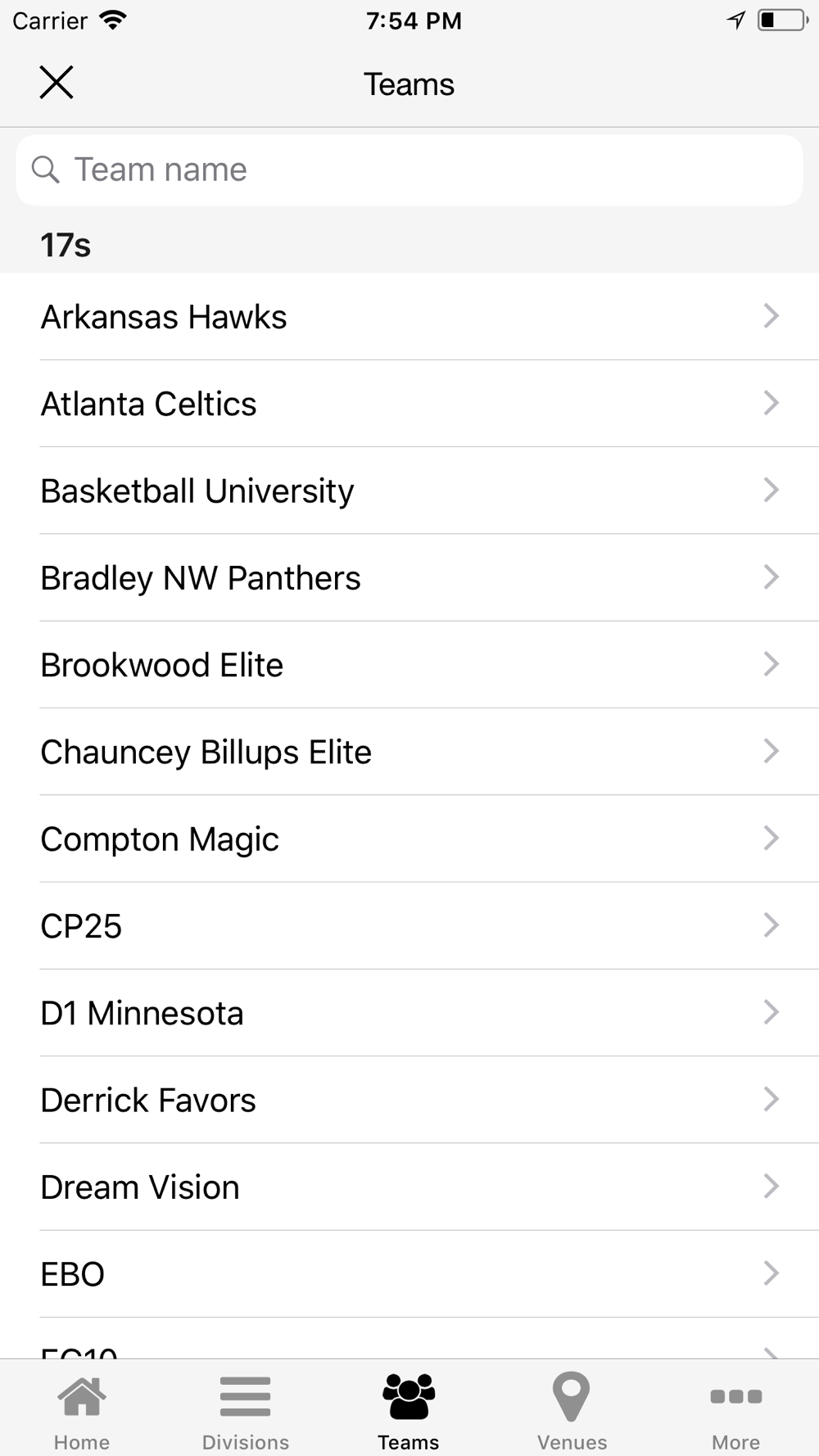Image resolution: width=819 pixels, height=1456 pixels.
Task: Switch to the Divisions tab
Action: (x=246, y=1410)
